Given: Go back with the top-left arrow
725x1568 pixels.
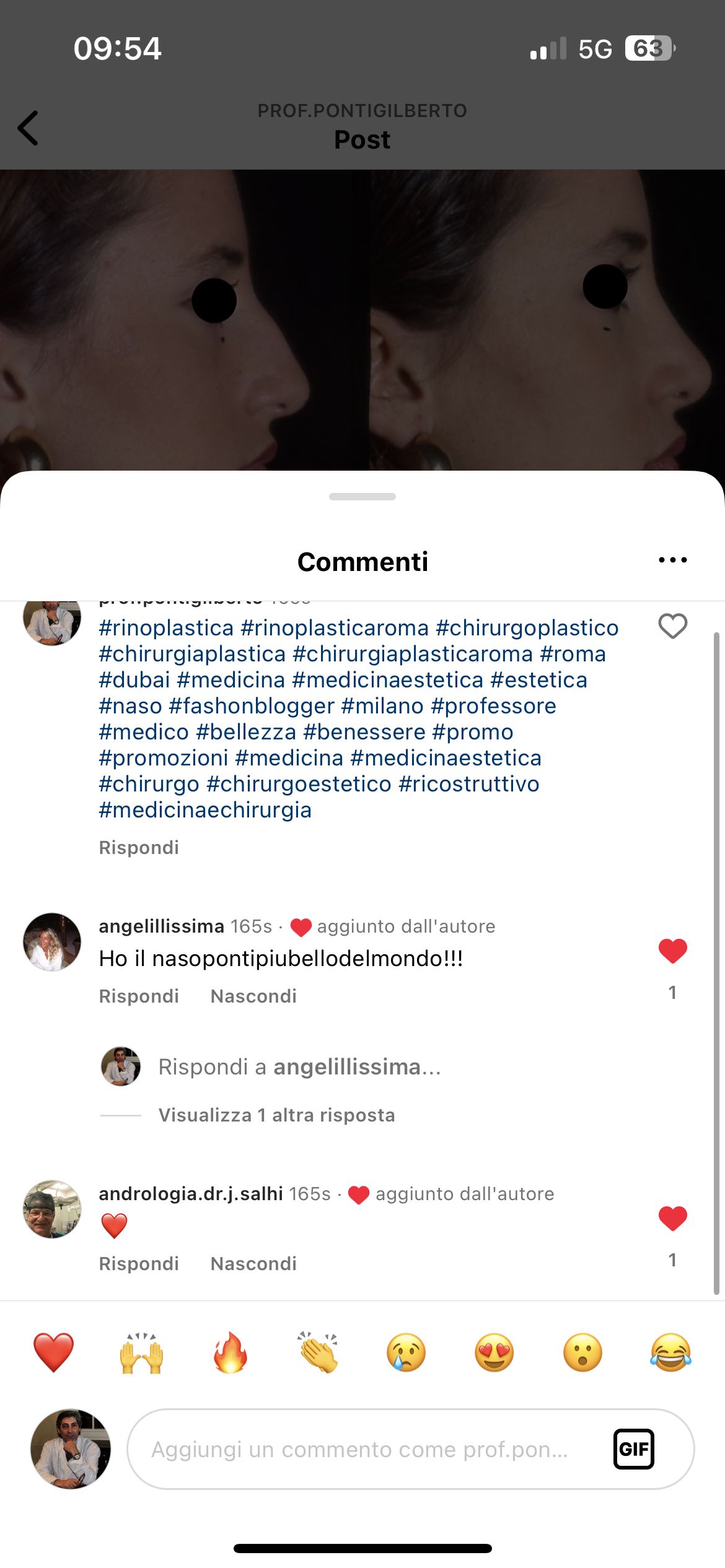Looking at the screenshot, I should (x=28, y=128).
